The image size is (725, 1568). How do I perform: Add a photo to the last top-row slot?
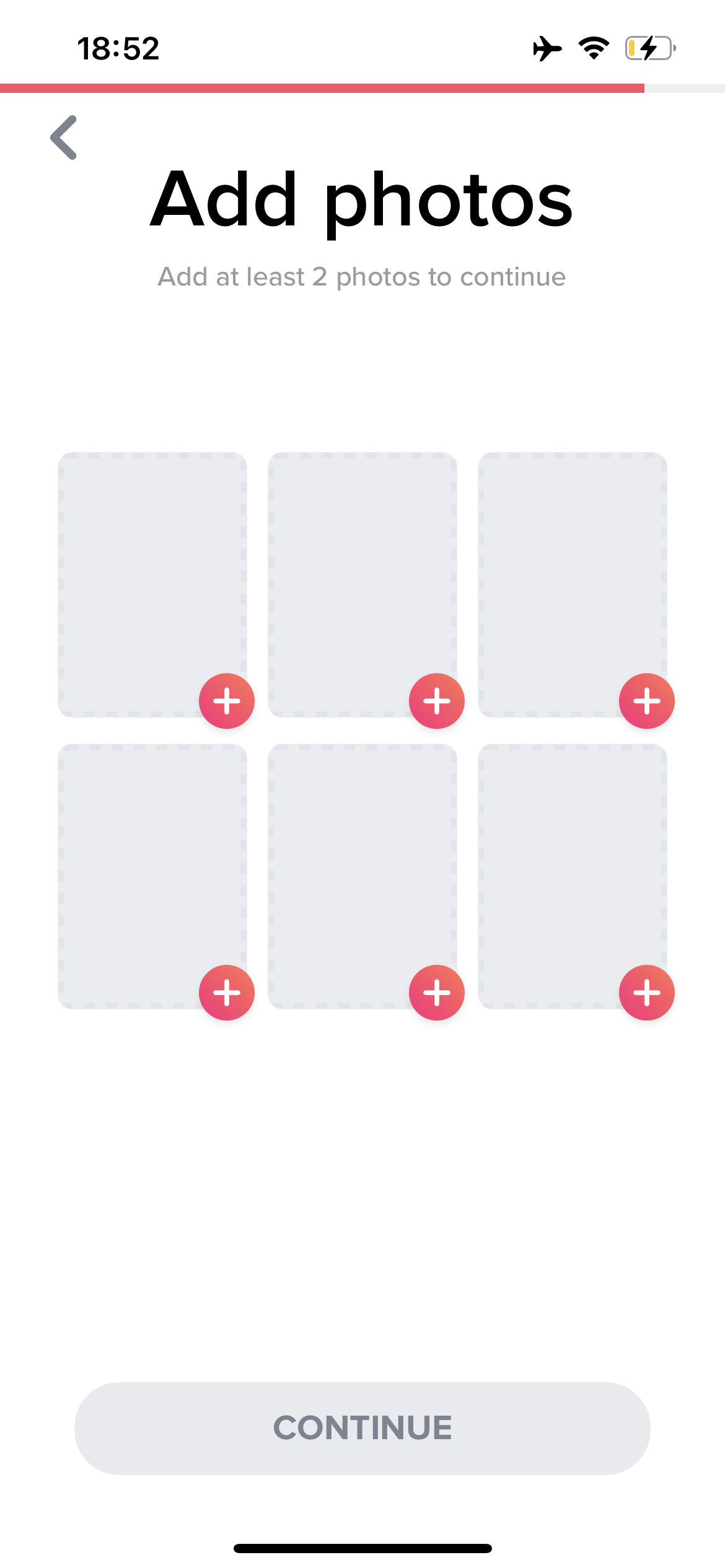(647, 701)
